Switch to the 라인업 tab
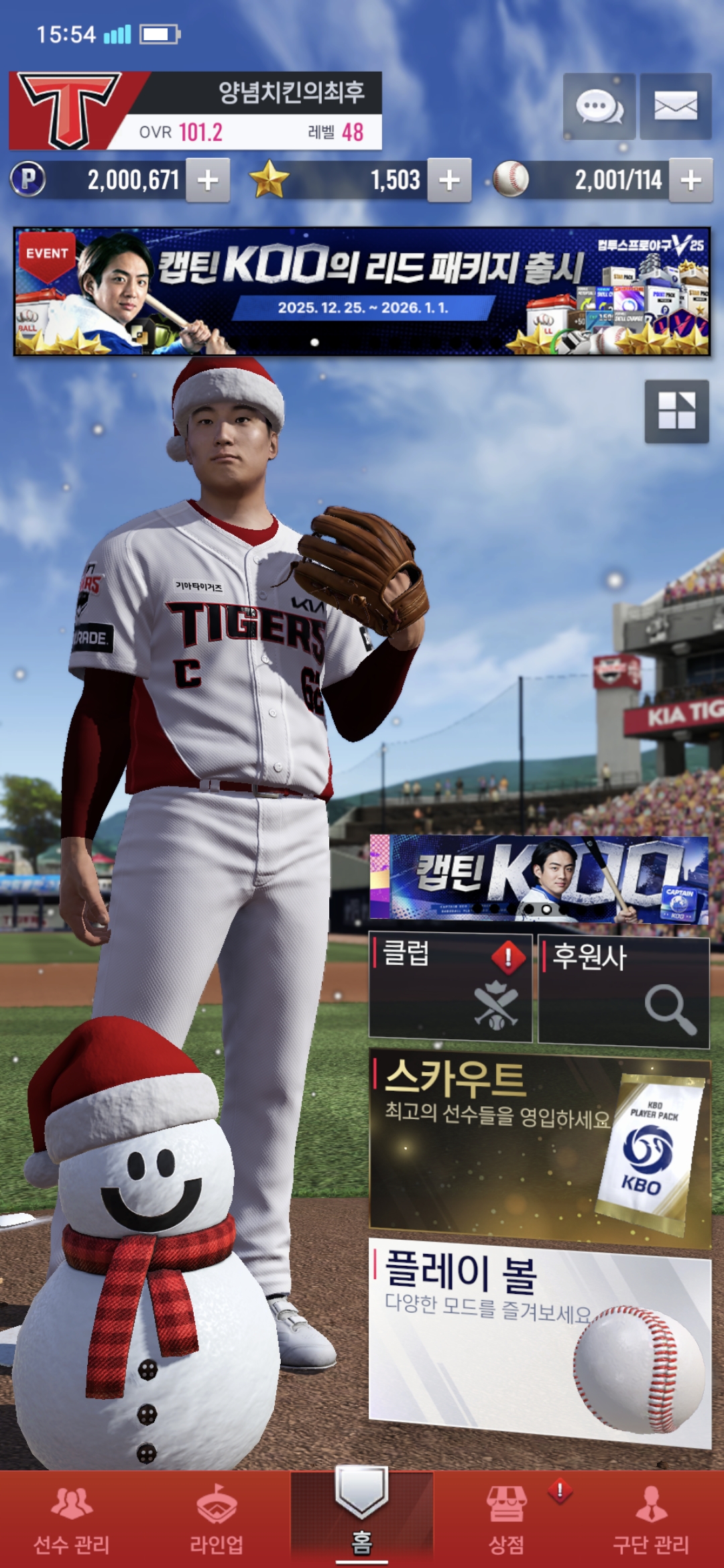724x1568 pixels. pyautogui.click(x=217, y=1520)
